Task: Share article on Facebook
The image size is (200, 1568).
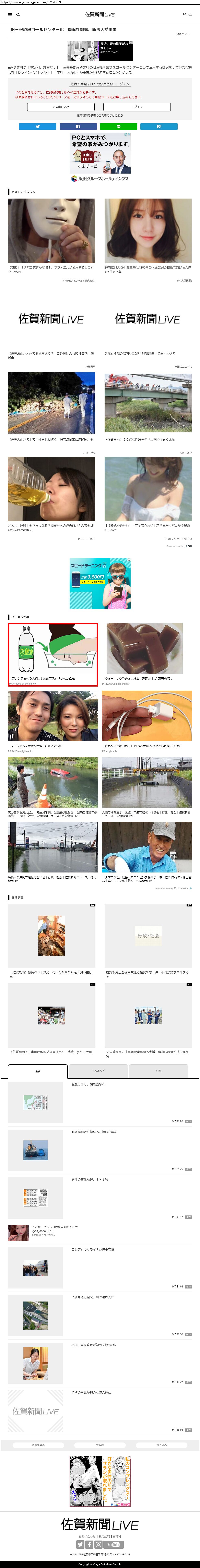Action: click(78, 127)
